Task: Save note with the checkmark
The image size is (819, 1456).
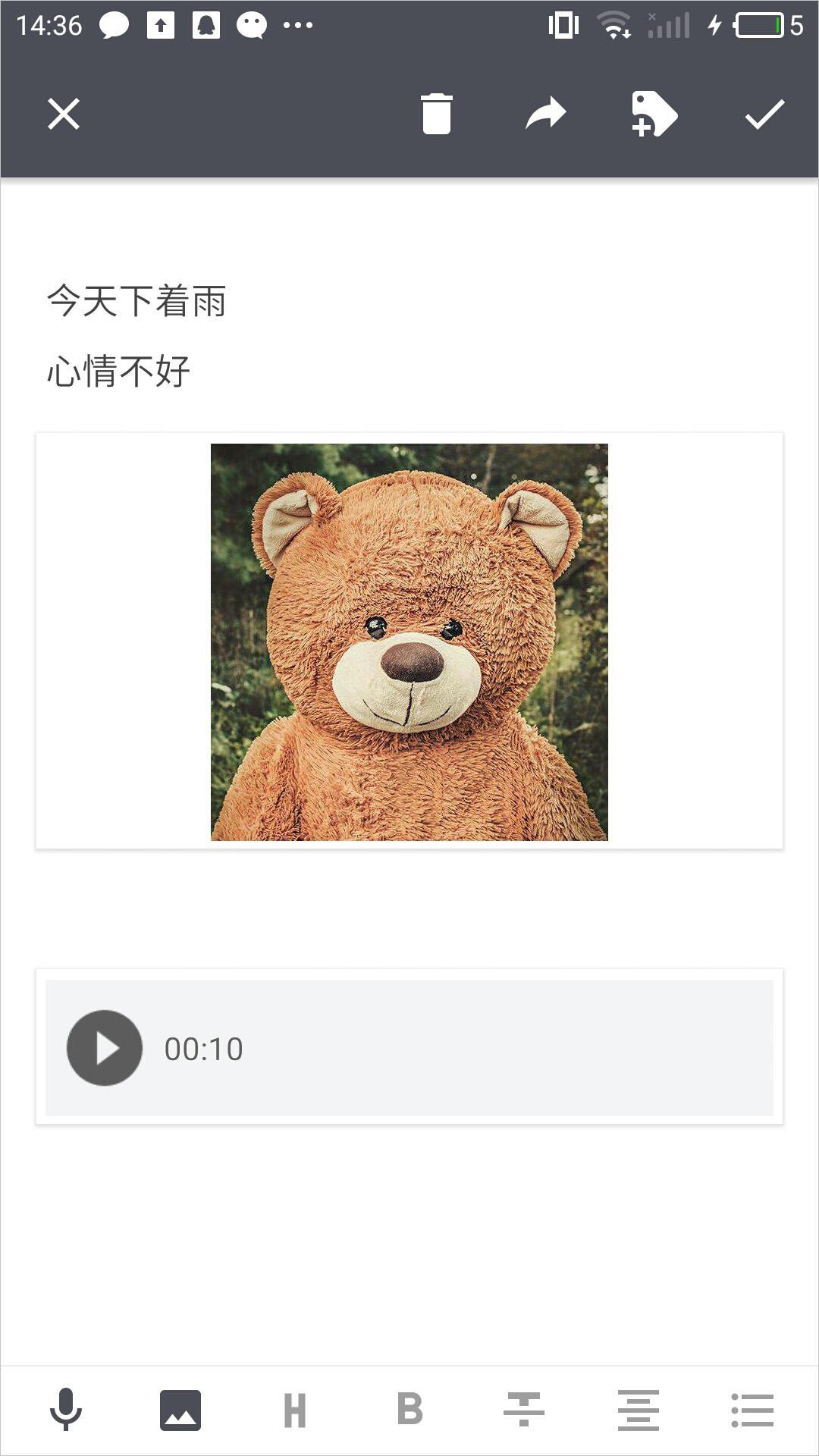Action: [764, 115]
